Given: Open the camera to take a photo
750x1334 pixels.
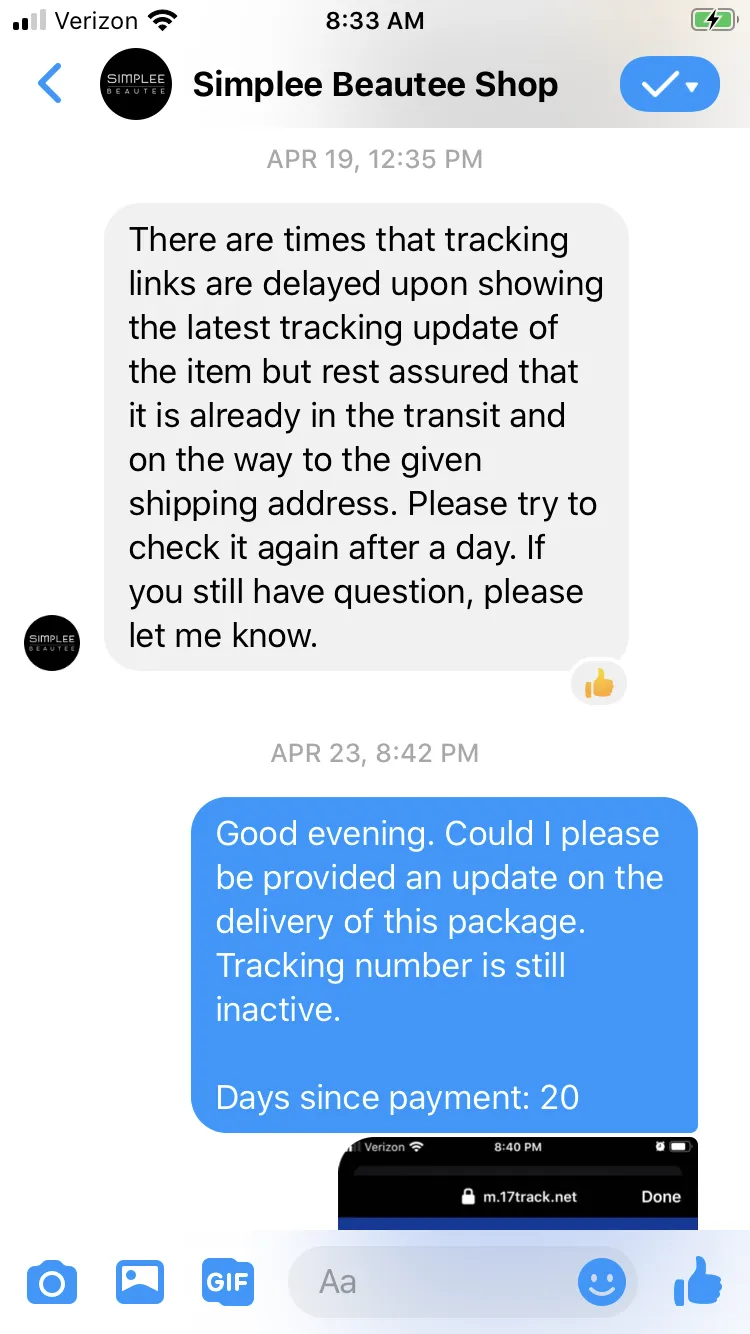Looking at the screenshot, I should (52, 1282).
